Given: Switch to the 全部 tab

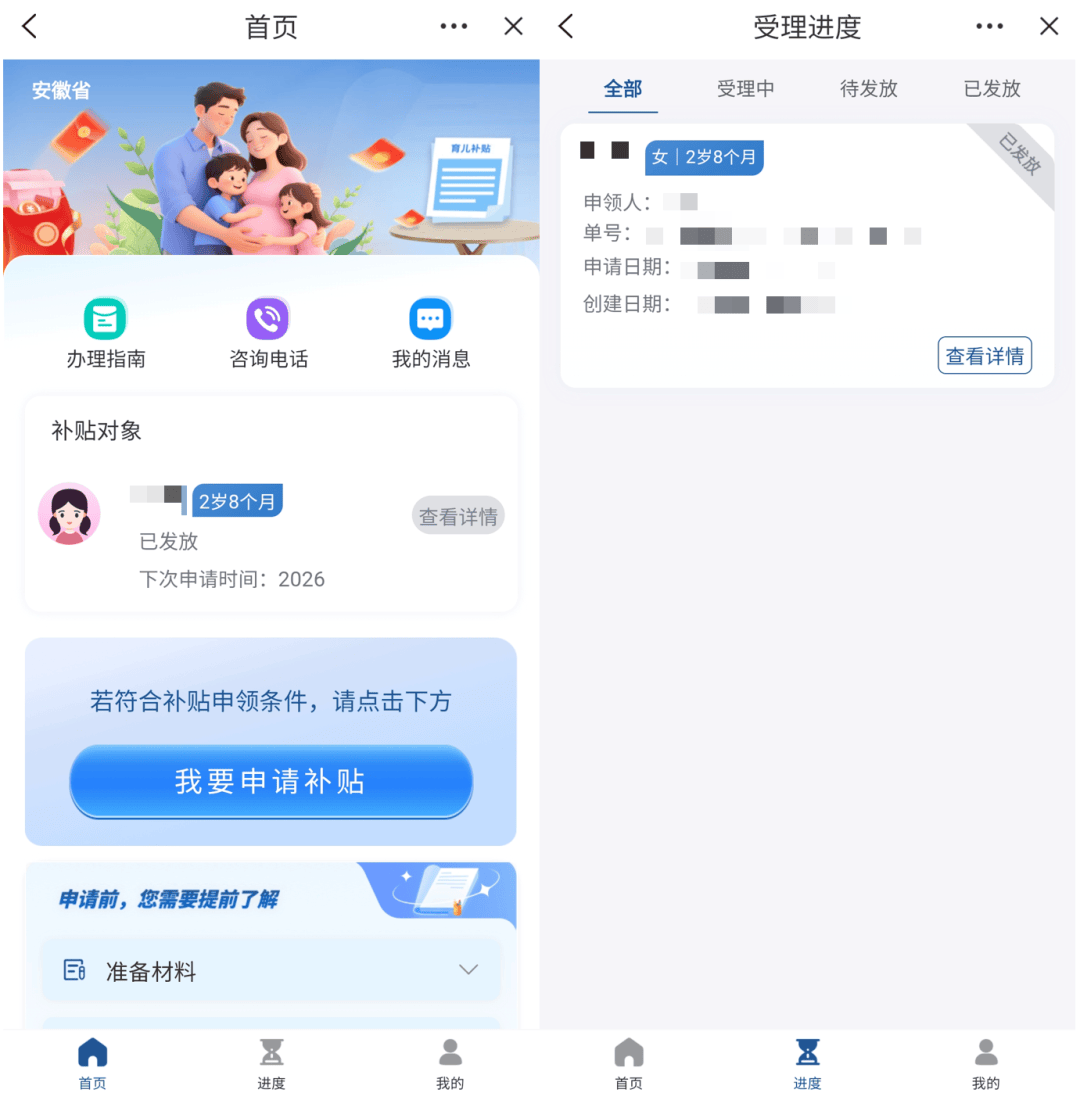Looking at the screenshot, I should click(622, 88).
